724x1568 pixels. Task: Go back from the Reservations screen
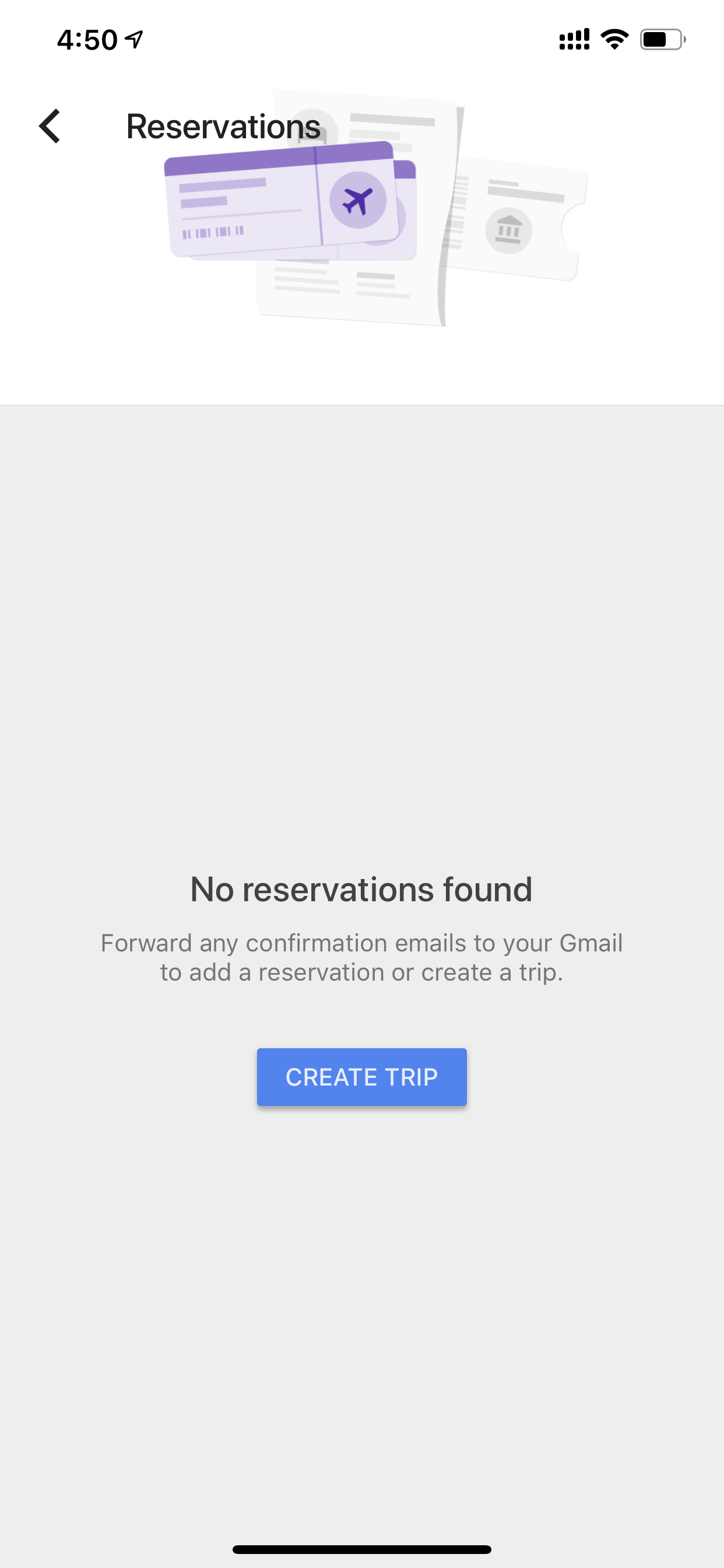click(x=50, y=127)
